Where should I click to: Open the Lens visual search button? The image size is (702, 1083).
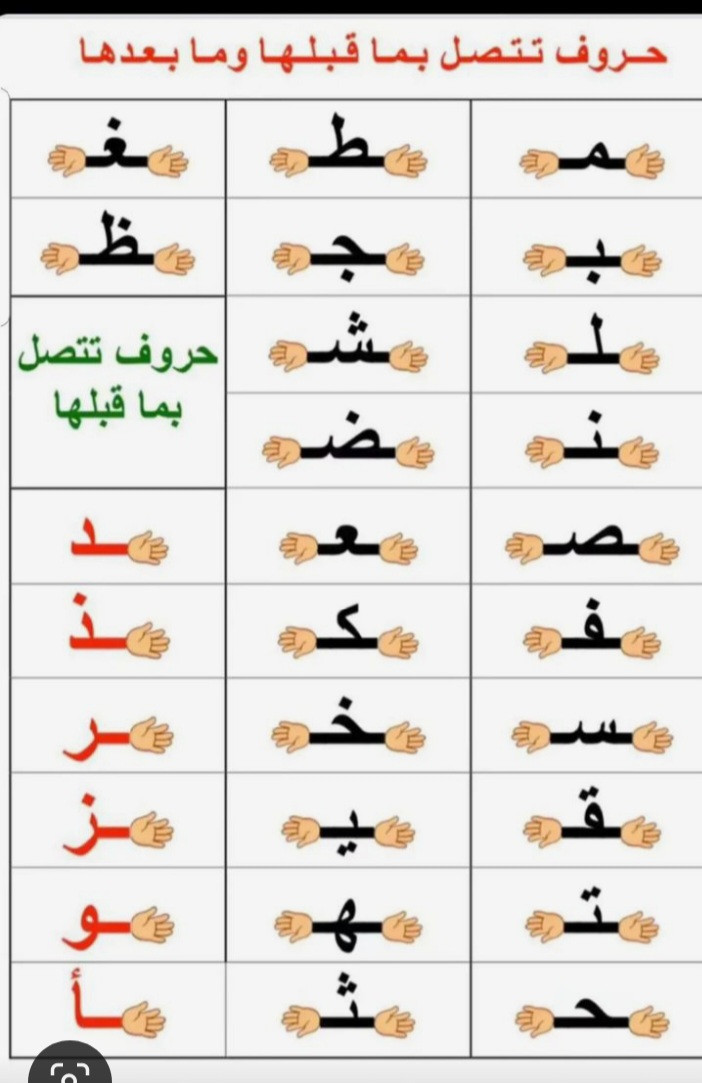pos(70,1072)
